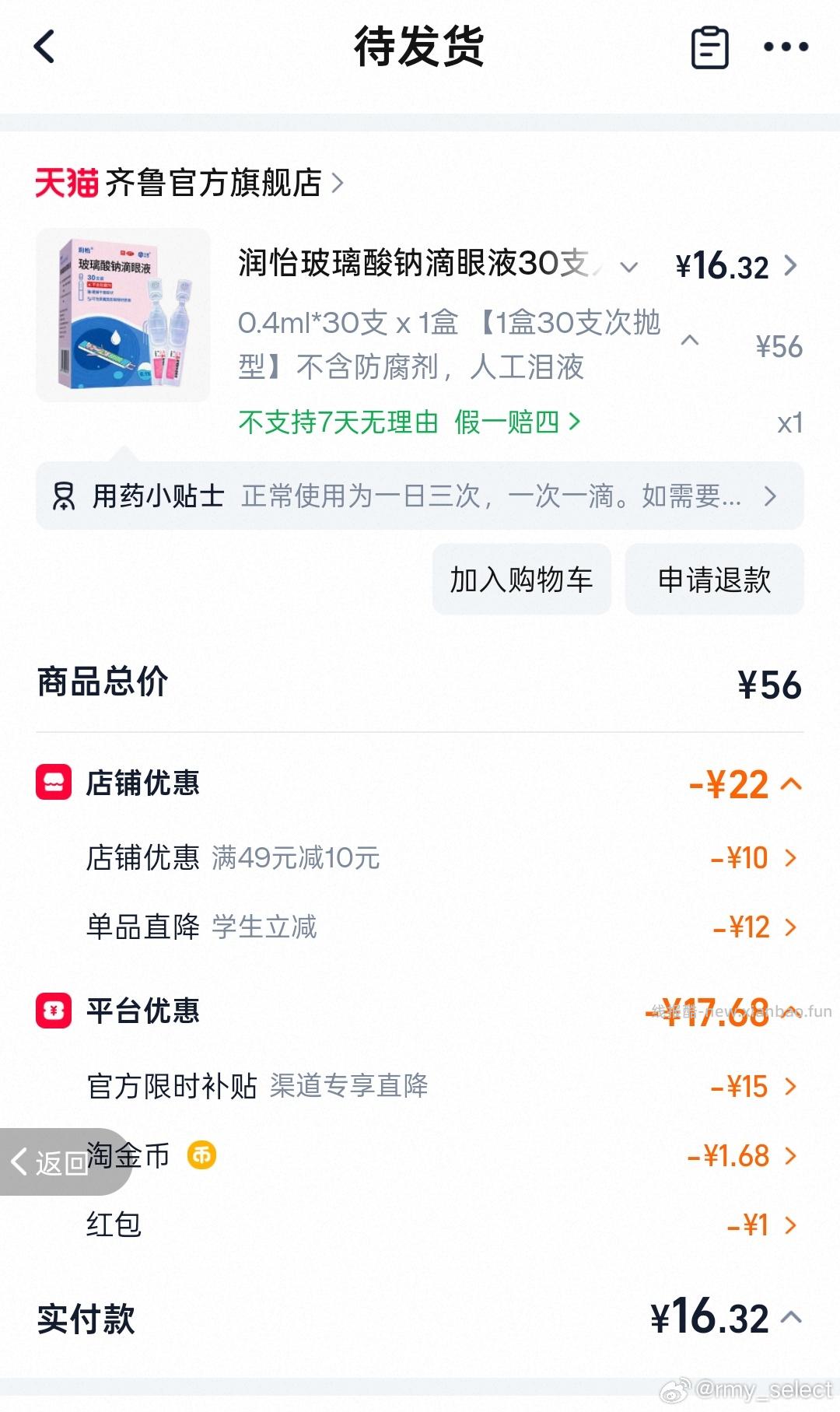Image resolution: width=840 pixels, height=1412 pixels.
Task: Open details of 满49元减10元 discount
Action: coord(792,857)
